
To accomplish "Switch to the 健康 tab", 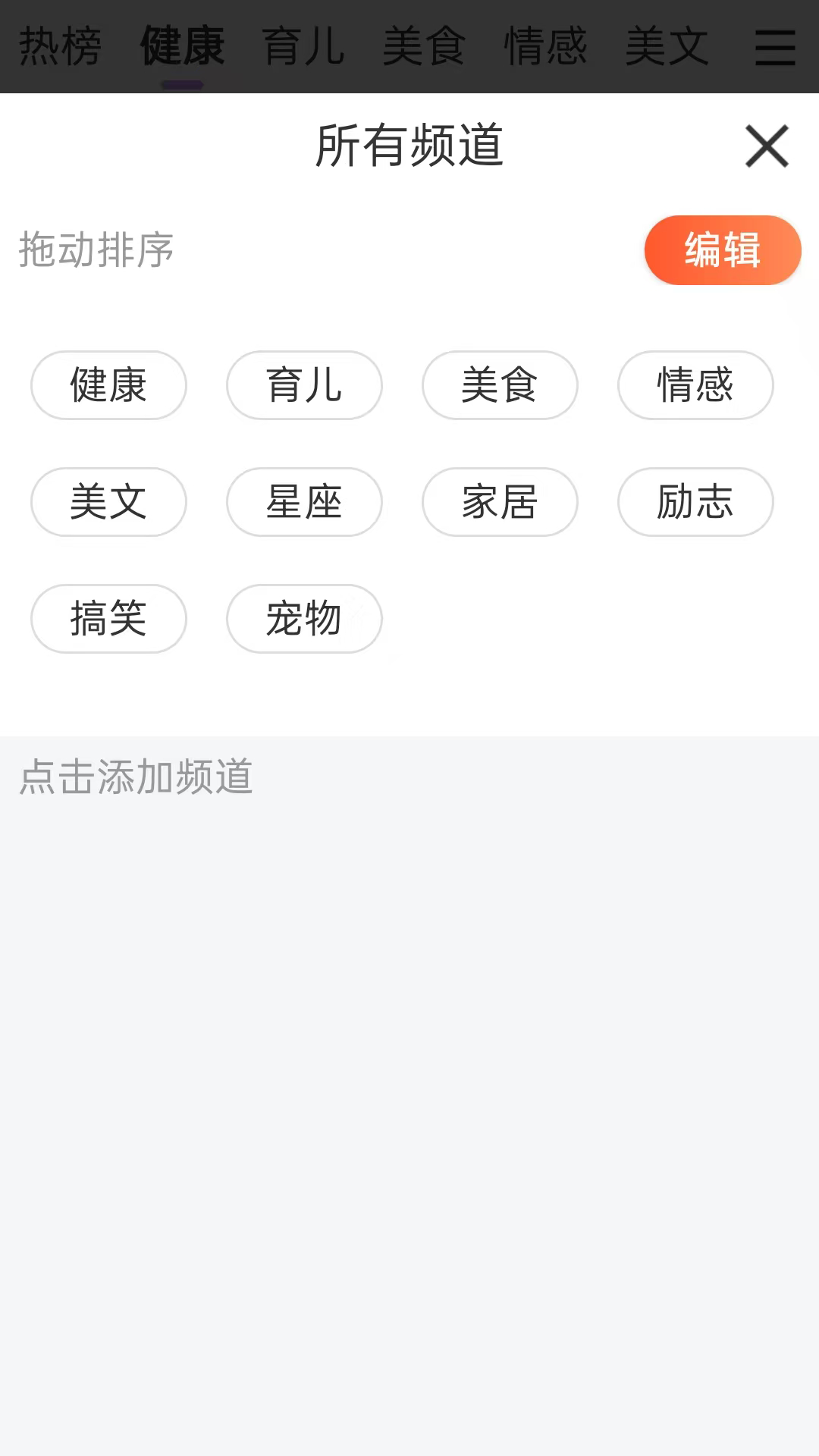I will [181, 45].
